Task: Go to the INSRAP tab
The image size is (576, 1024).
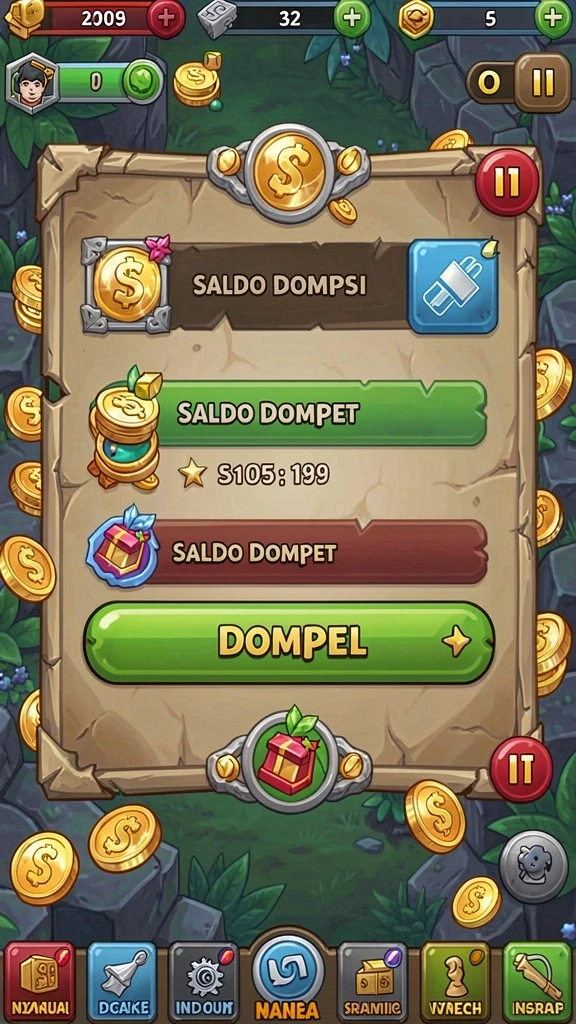Action: (x=537, y=982)
